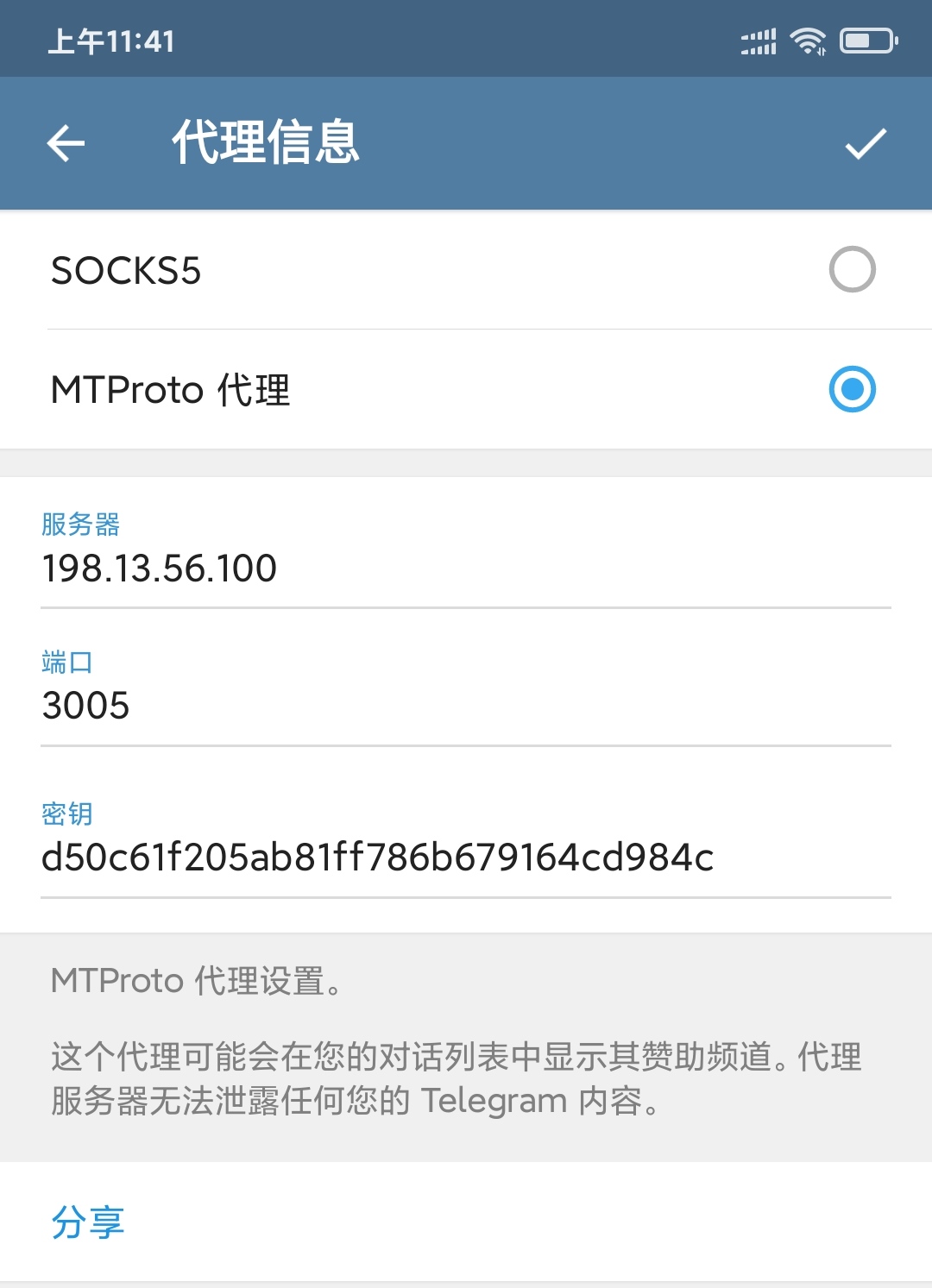Screen dimensions: 932x1288
Task: Confirm proxy settings with the checkmark
Action: [x=866, y=143]
